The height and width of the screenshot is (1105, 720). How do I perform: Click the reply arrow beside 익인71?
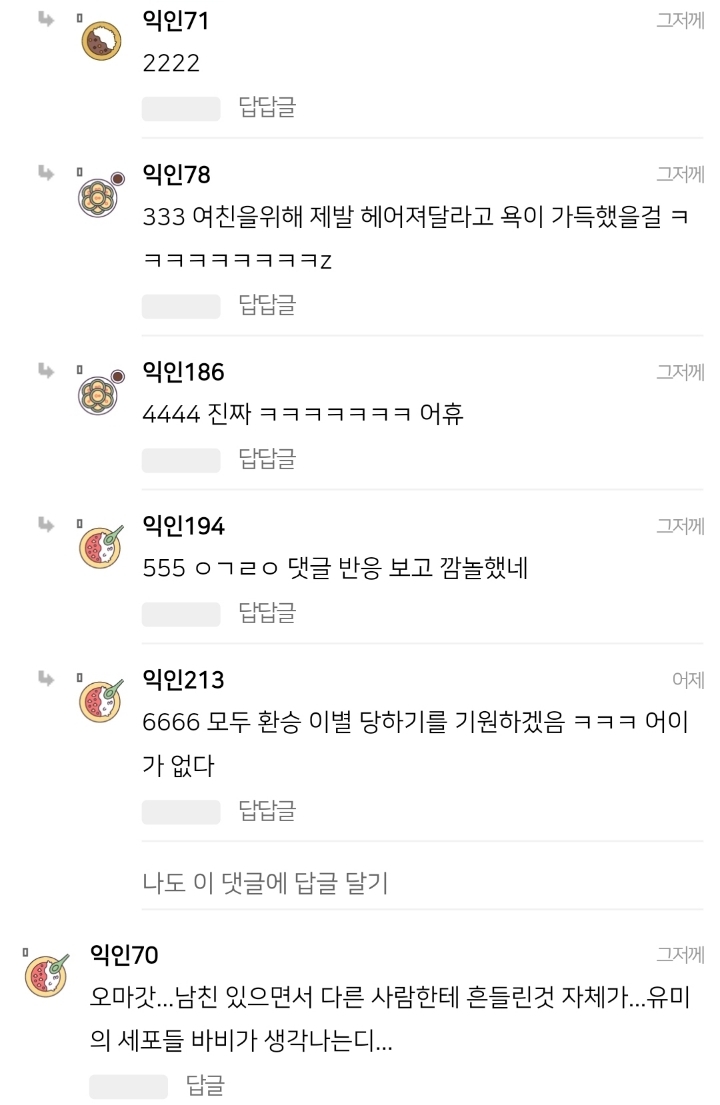[42, 19]
